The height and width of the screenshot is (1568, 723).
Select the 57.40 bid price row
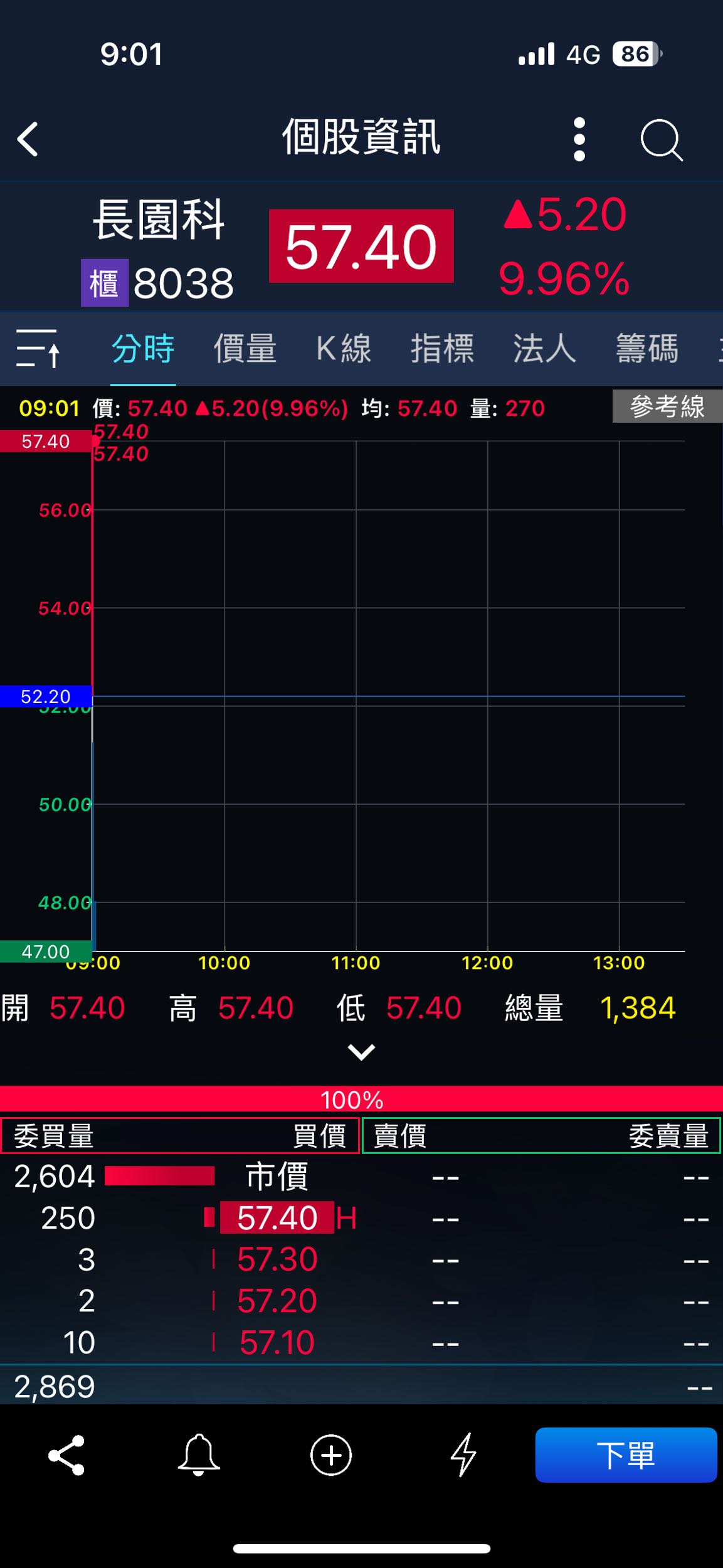click(x=277, y=1218)
